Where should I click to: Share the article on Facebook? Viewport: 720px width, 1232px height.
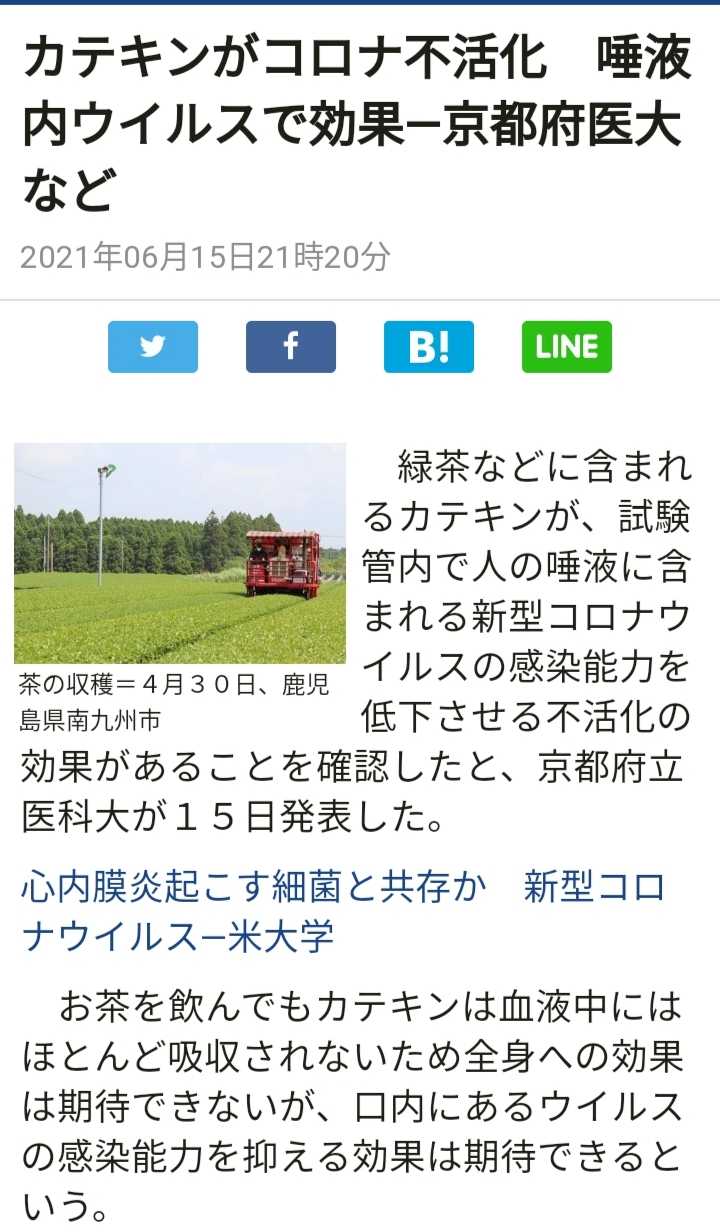pos(290,347)
